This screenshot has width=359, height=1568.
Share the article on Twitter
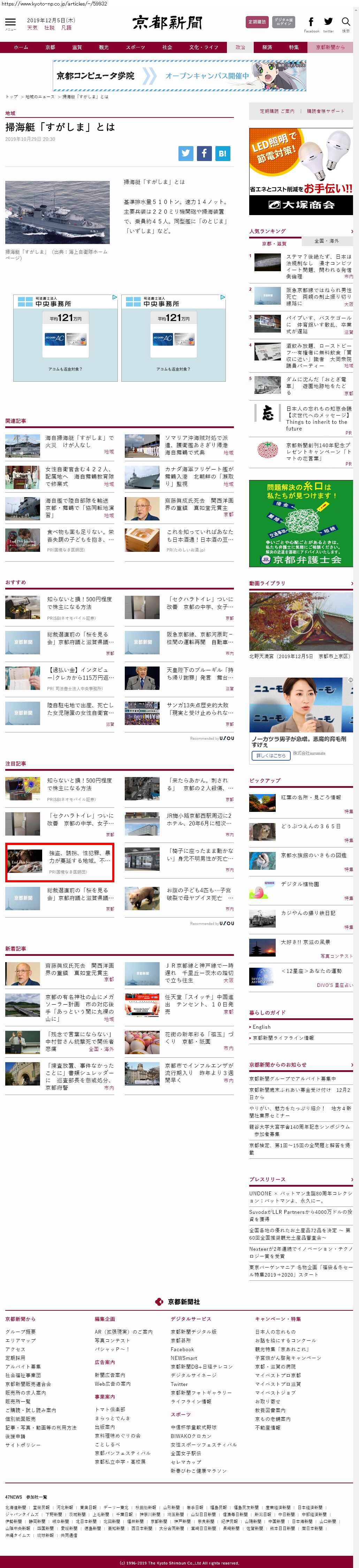[185, 153]
